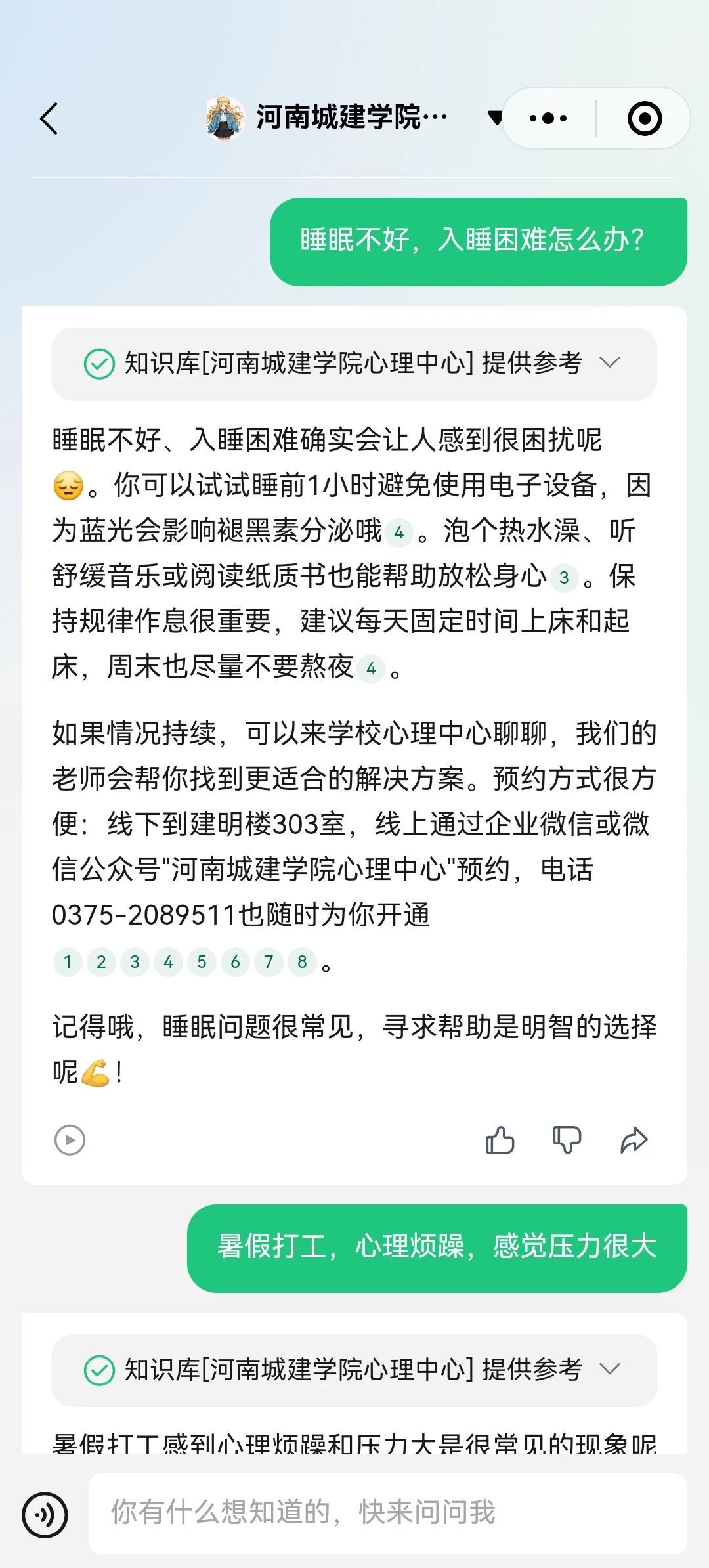Focus the 你有什么想知道的 message input field
Viewport: 709px width, 1568px height.
[x=387, y=1512]
